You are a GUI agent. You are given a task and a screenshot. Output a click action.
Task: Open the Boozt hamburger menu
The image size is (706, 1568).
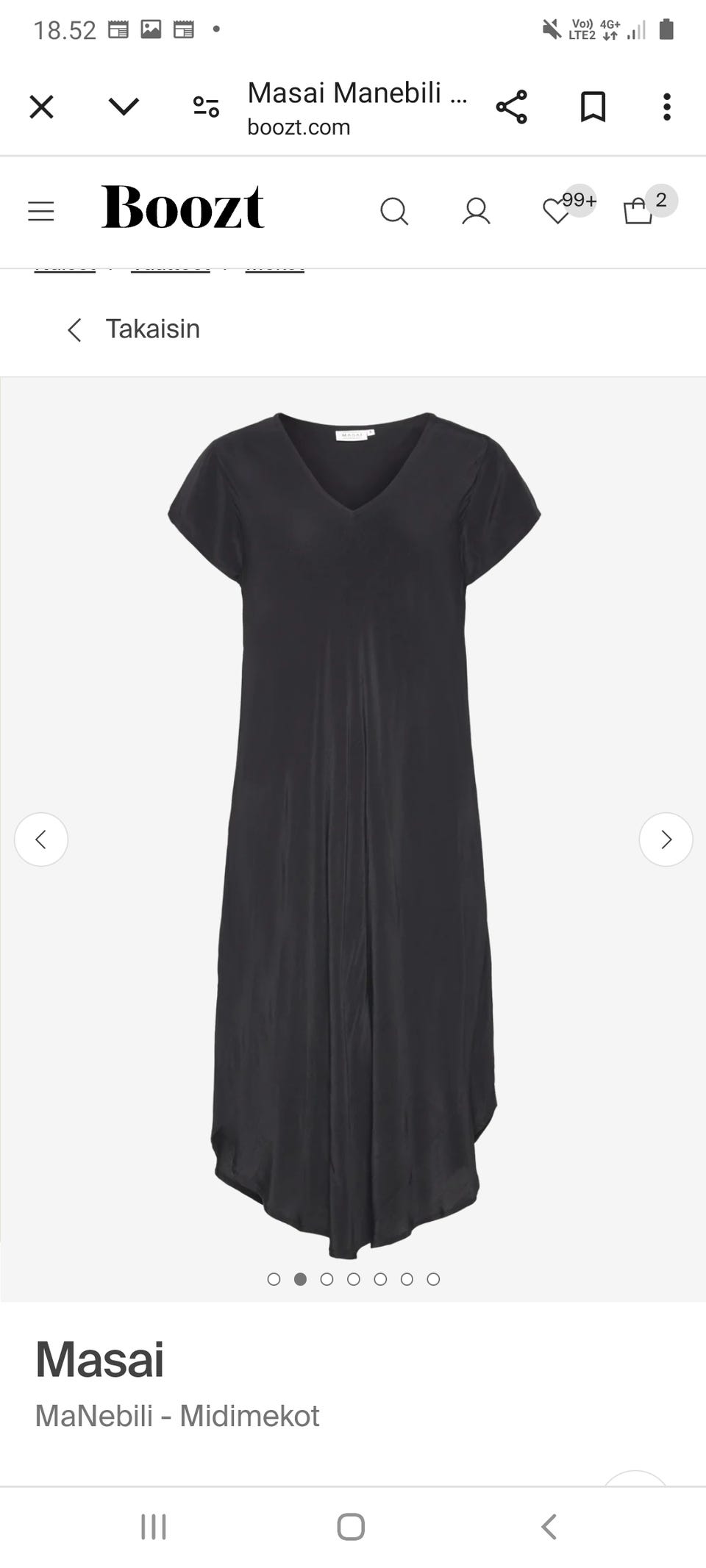41,212
